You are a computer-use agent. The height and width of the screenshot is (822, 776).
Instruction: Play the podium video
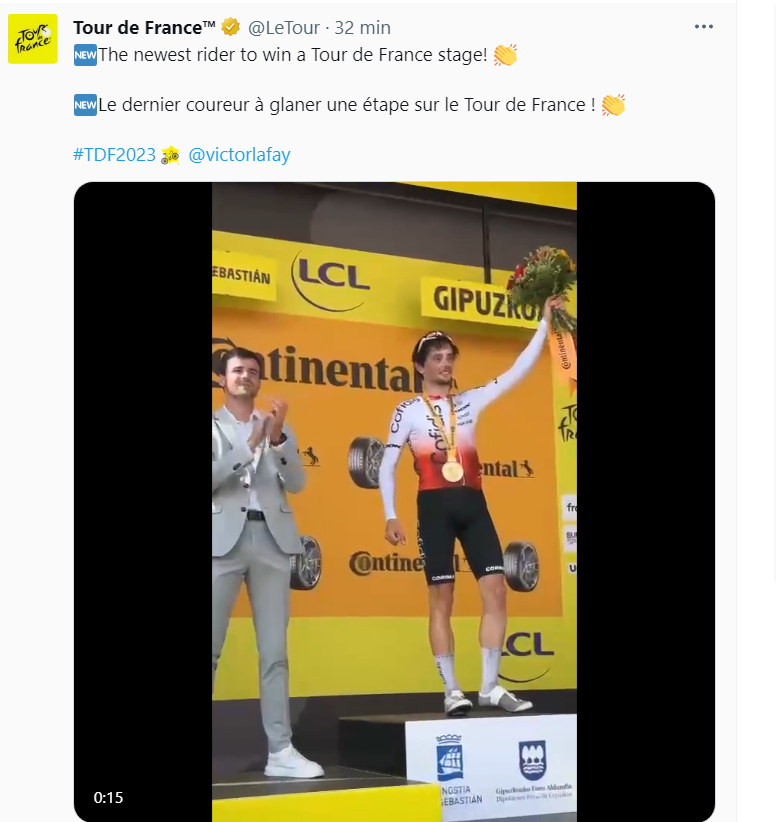tap(394, 500)
